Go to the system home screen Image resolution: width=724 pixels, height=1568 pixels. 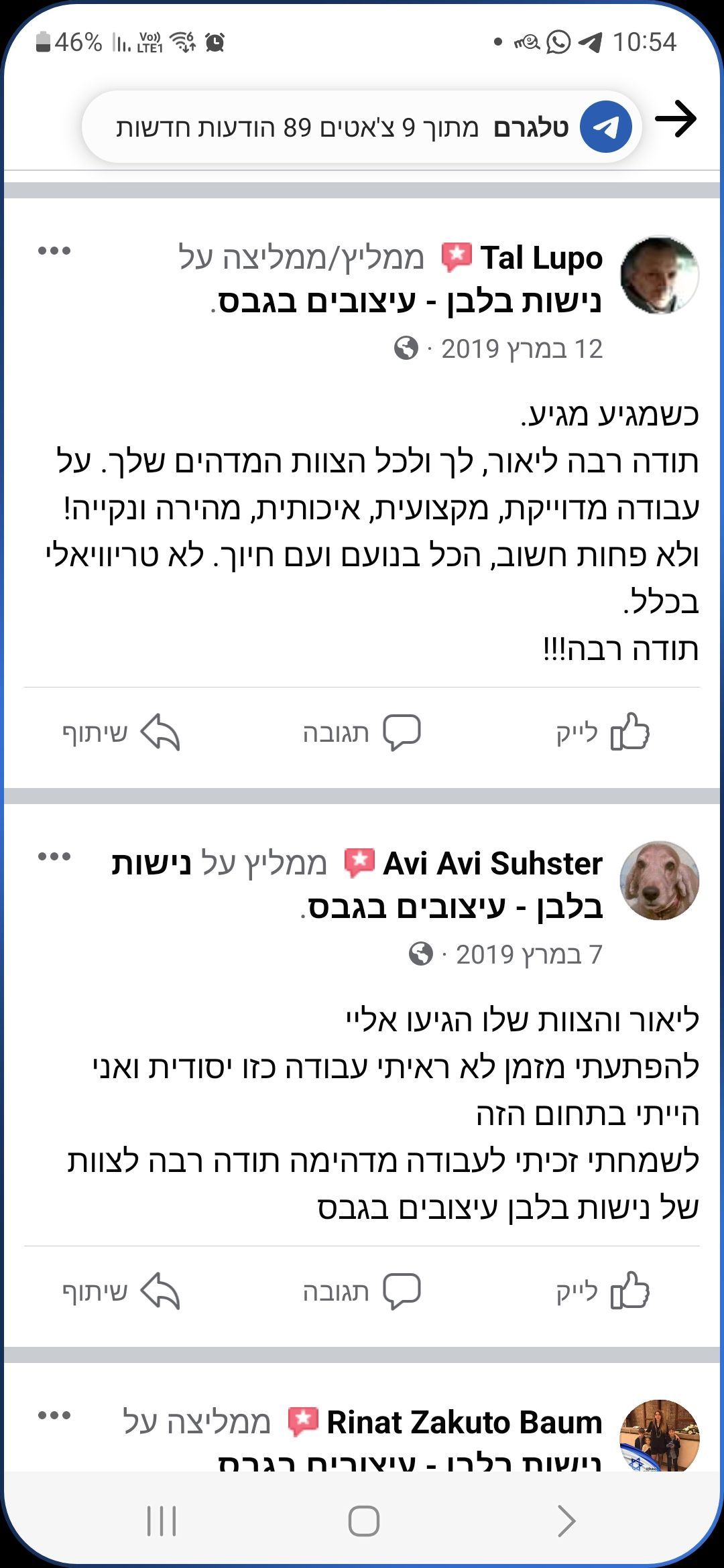[x=363, y=1520]
